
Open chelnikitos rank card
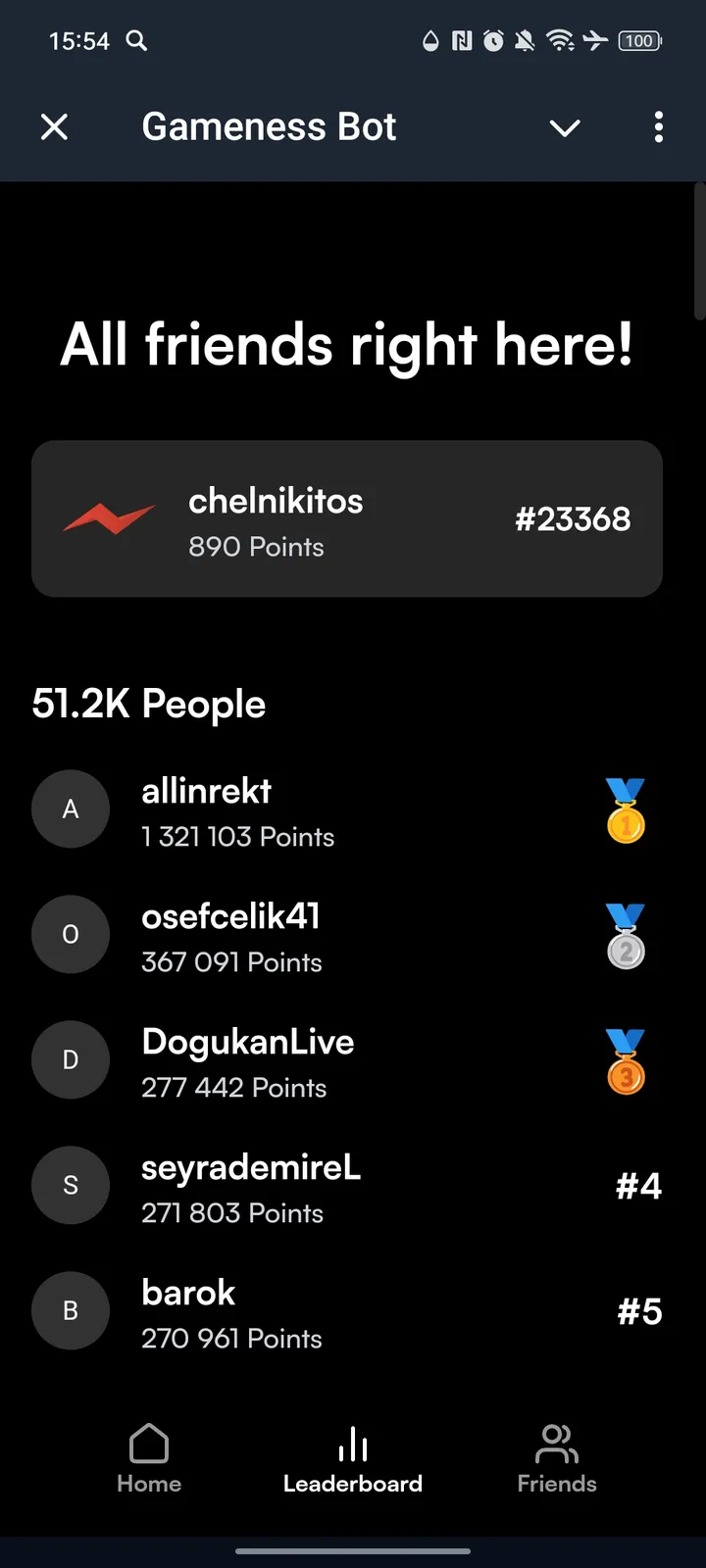(347, 518)
